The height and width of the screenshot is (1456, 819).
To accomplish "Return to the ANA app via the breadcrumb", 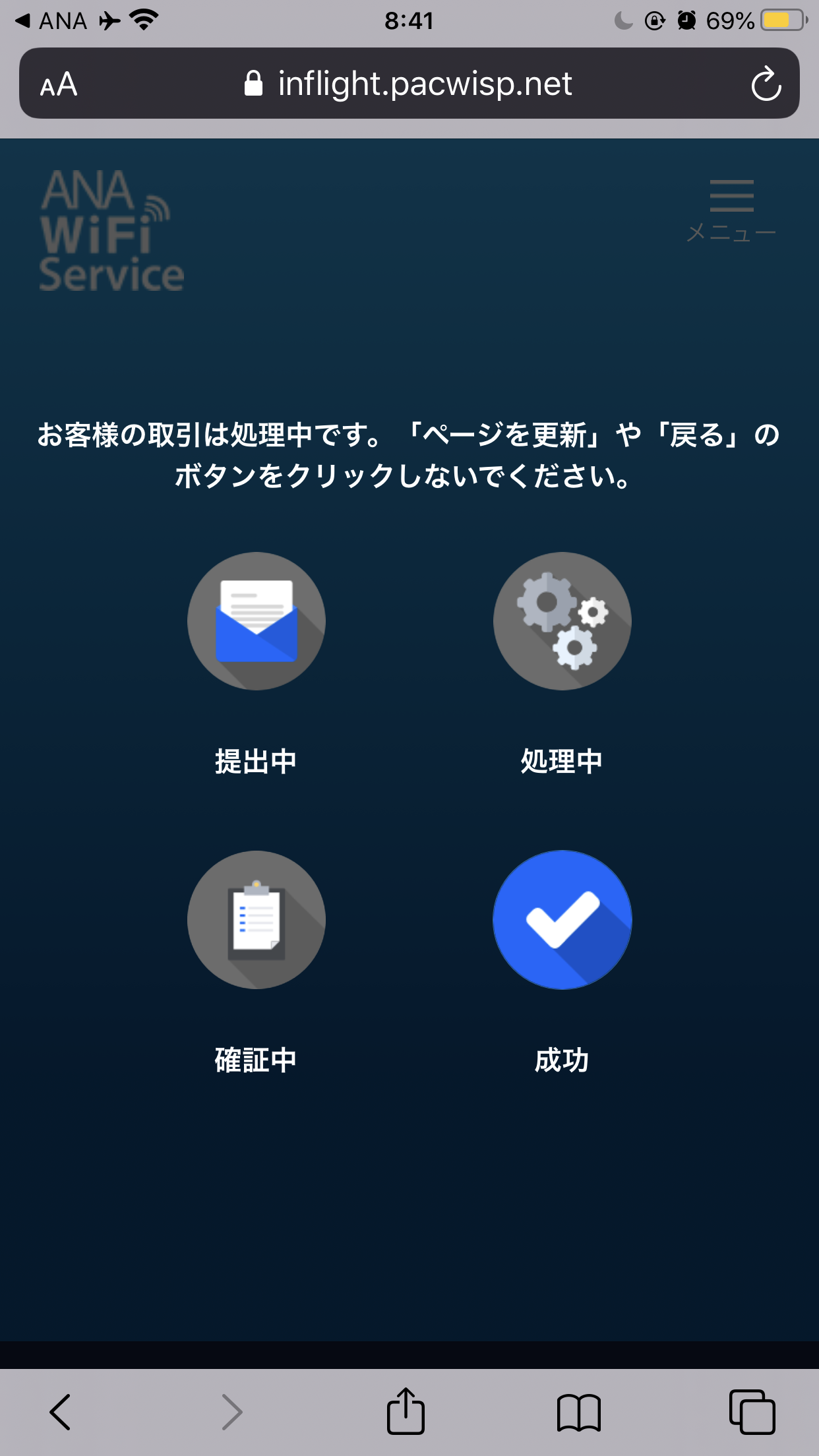I will [x=51, y=21].
